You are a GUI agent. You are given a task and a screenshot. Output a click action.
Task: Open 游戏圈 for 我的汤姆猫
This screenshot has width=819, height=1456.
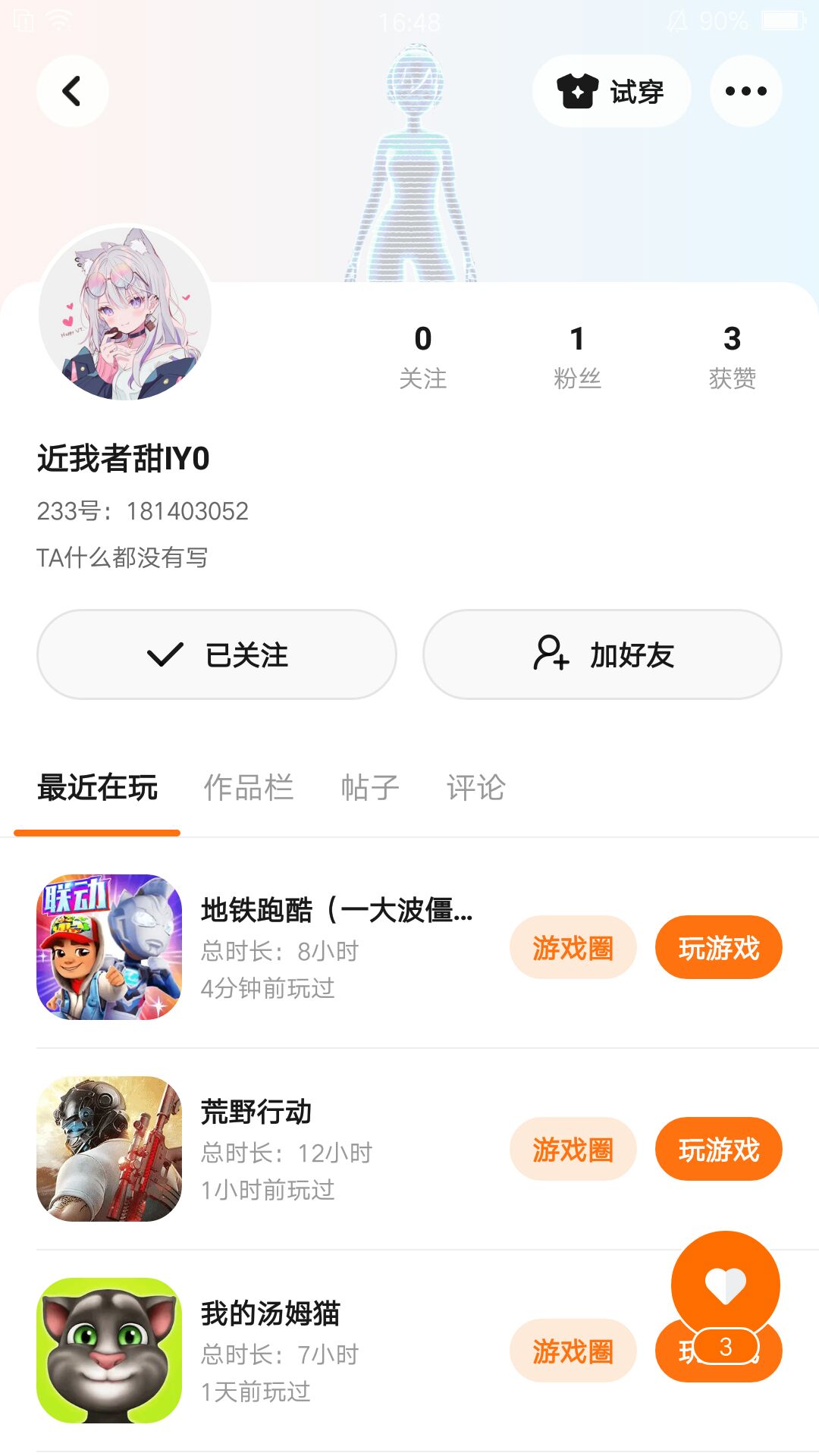573,1351
